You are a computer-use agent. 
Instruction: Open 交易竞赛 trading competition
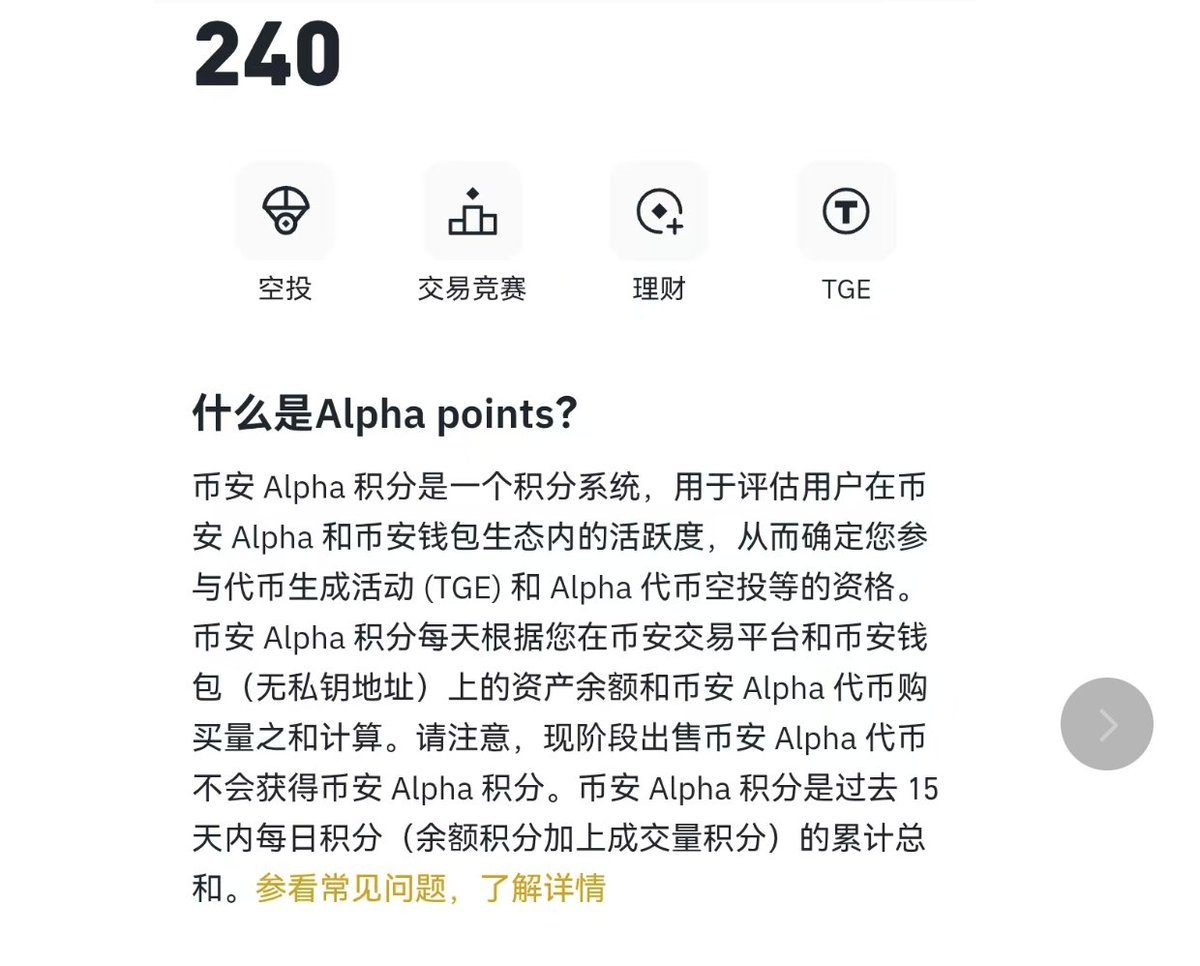click(472, 212)
